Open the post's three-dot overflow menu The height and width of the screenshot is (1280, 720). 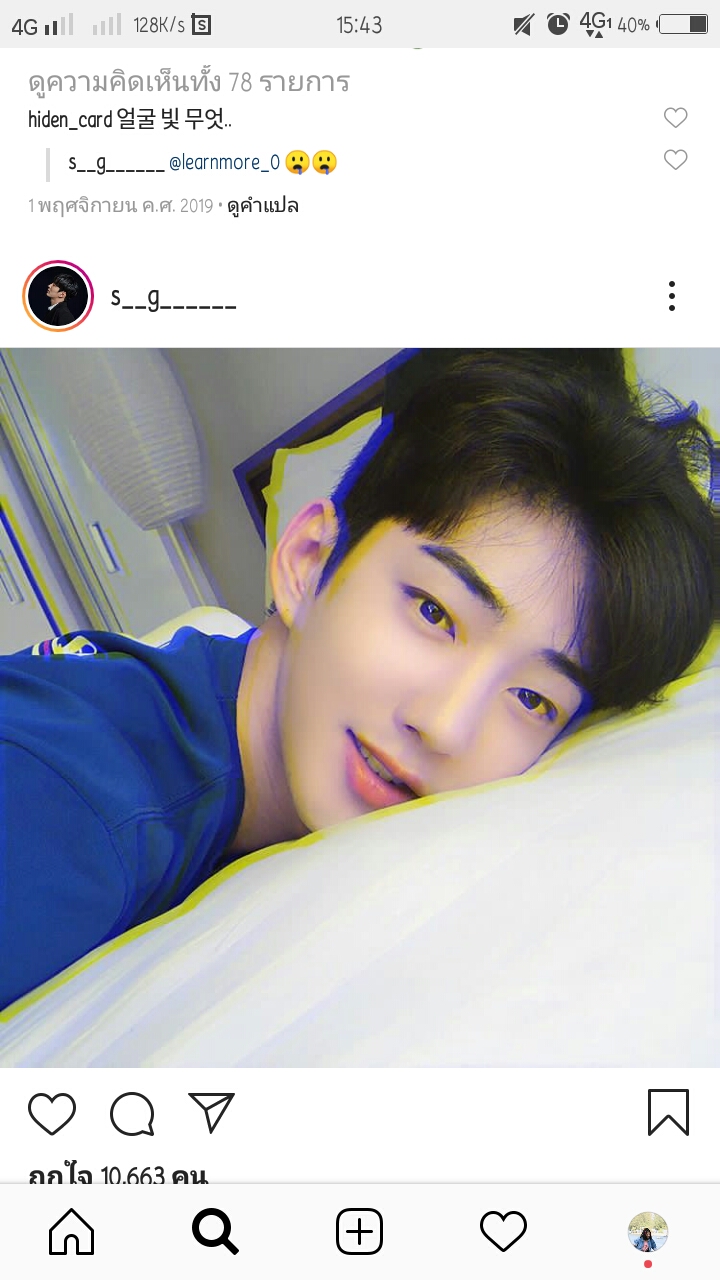coord(671,296)
